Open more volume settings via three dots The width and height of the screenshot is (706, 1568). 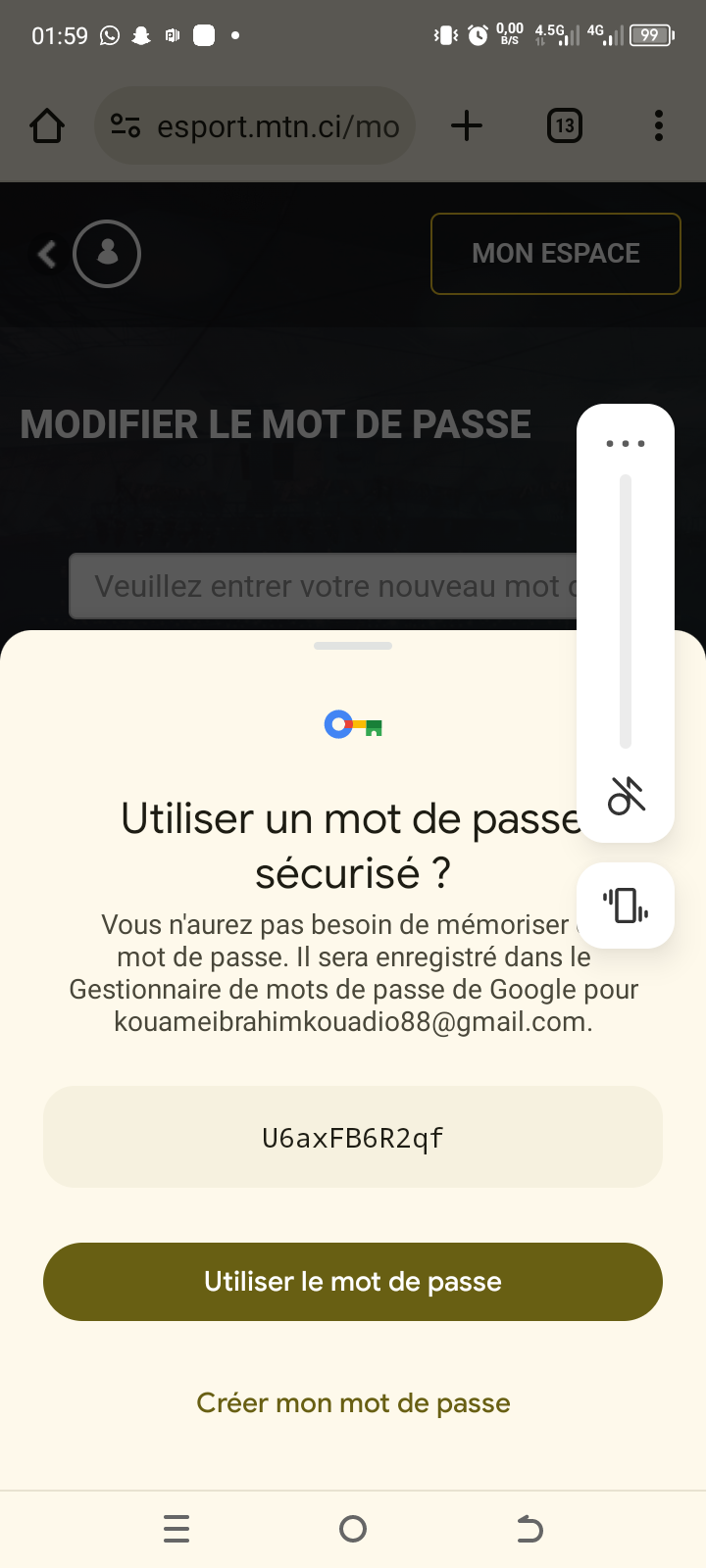click(626, 444)
